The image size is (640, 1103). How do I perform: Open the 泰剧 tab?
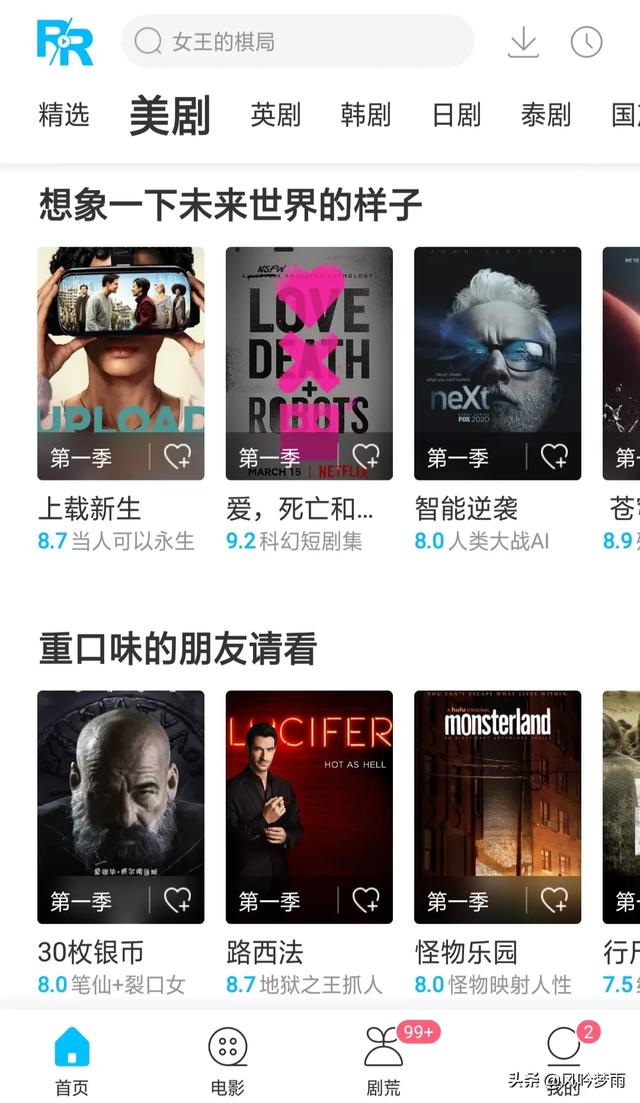click(x=546, y=115)
